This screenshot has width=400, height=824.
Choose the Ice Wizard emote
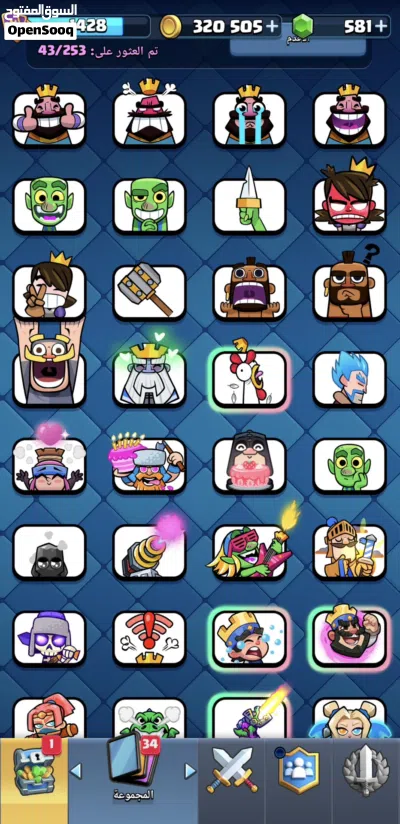click(350, 379)
